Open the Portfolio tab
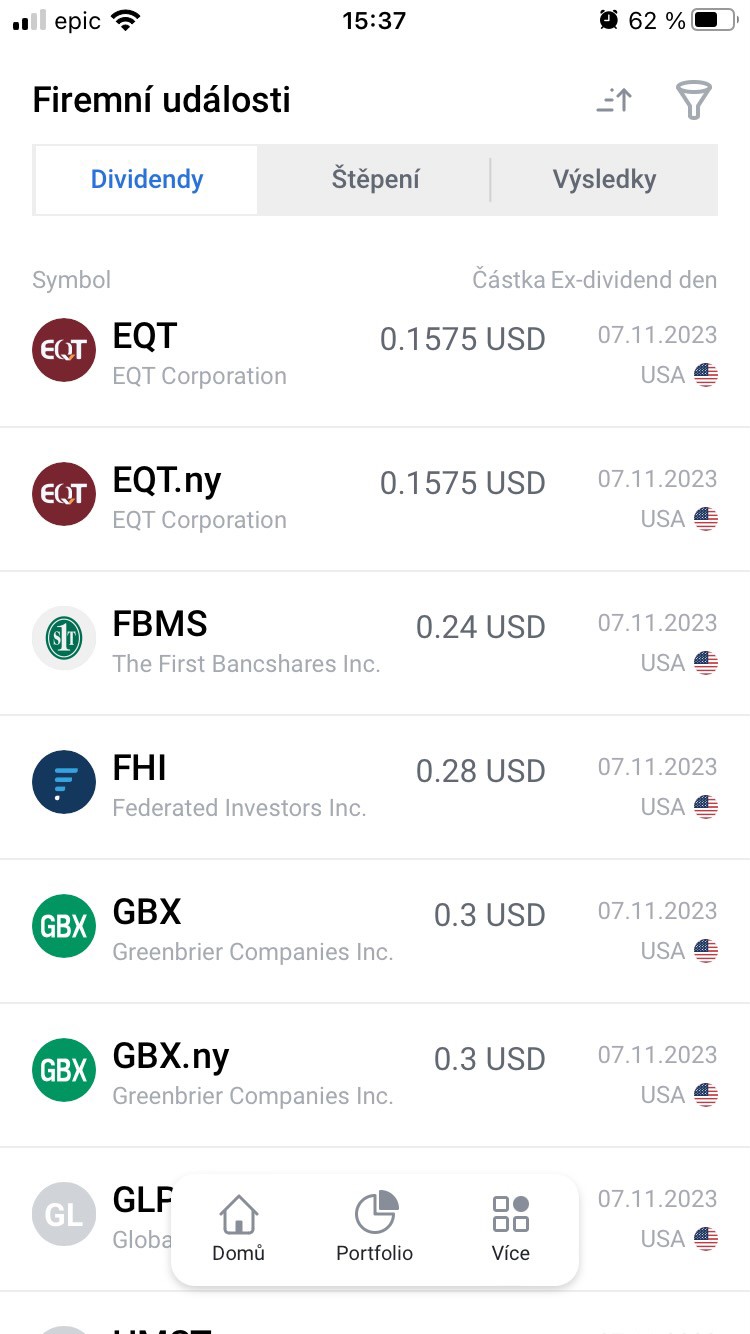The height and width of the screenshot is (1334, 750). pyautogui.click(x=375, y=1229)
